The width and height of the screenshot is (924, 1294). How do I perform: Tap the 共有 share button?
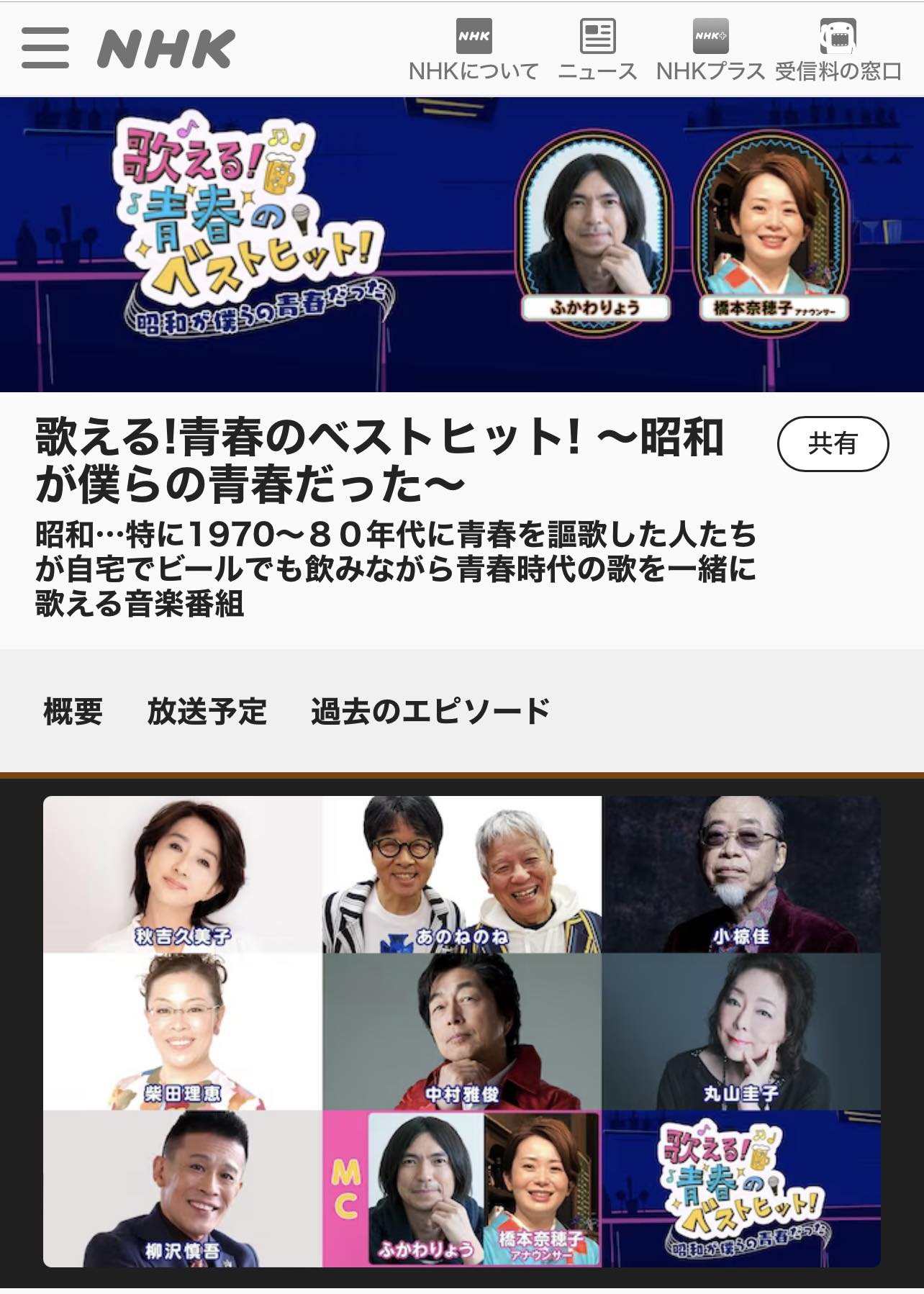(833, 443)
